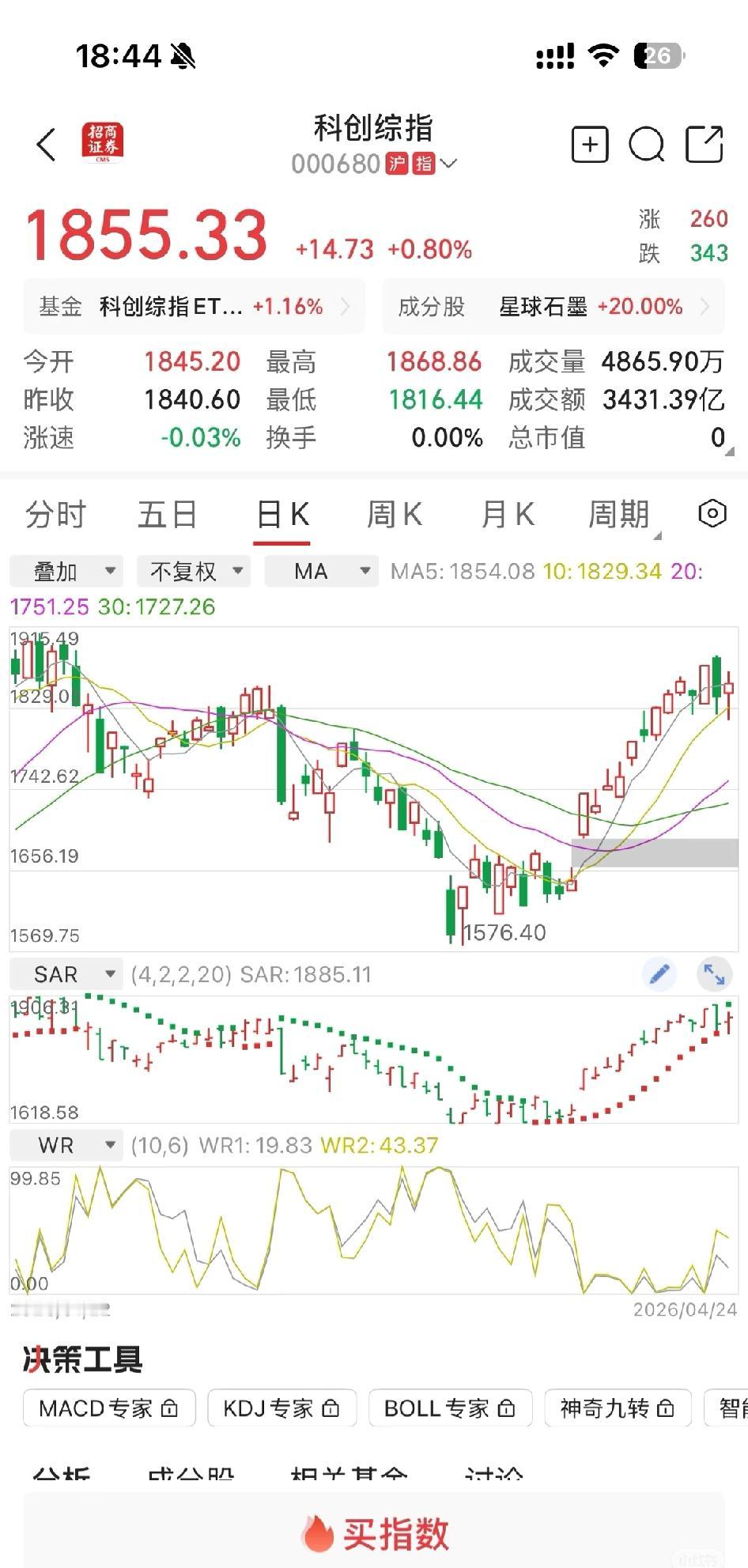
Task: Switch to the 周K weekly chart tab
Action: [394, 513]
